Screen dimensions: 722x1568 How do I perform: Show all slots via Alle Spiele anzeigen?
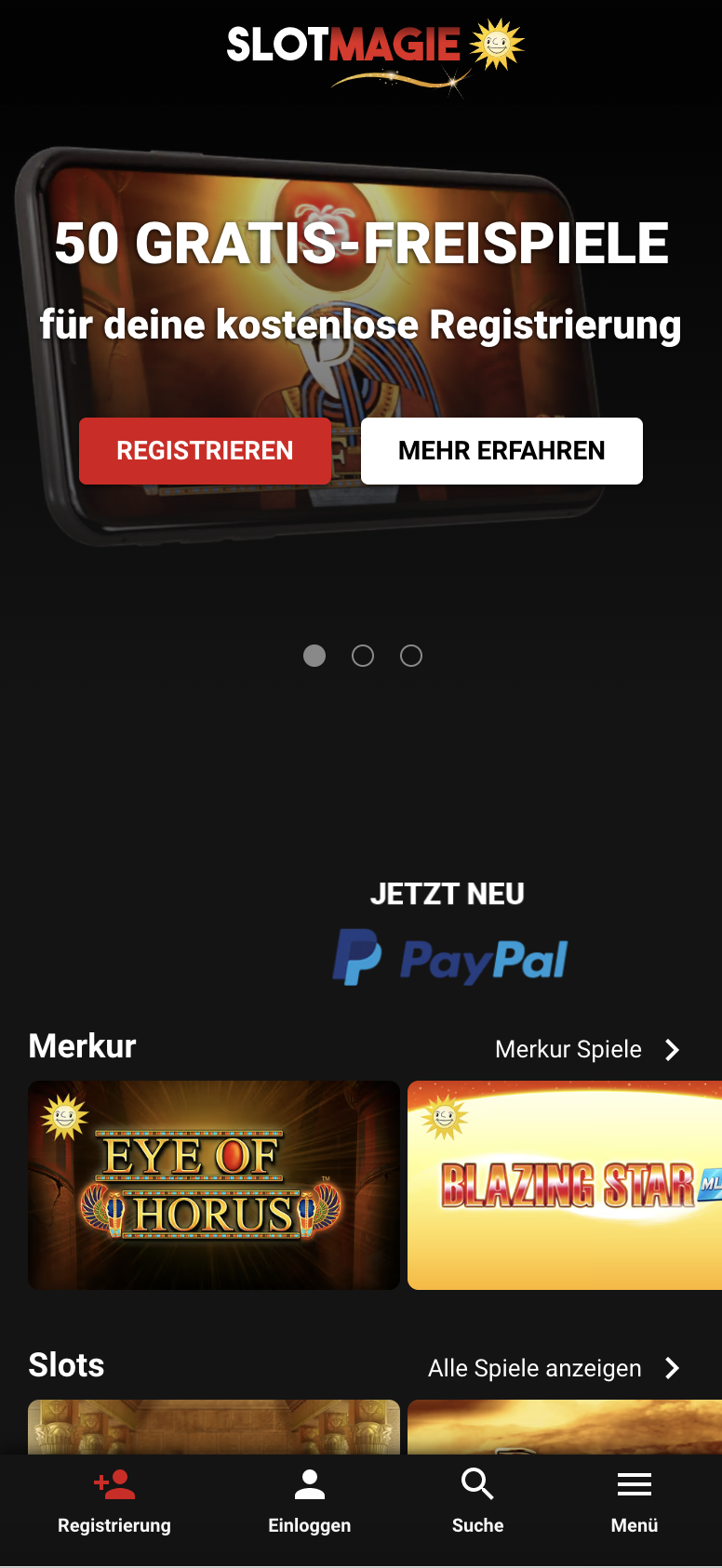(x=555, y=1368)
